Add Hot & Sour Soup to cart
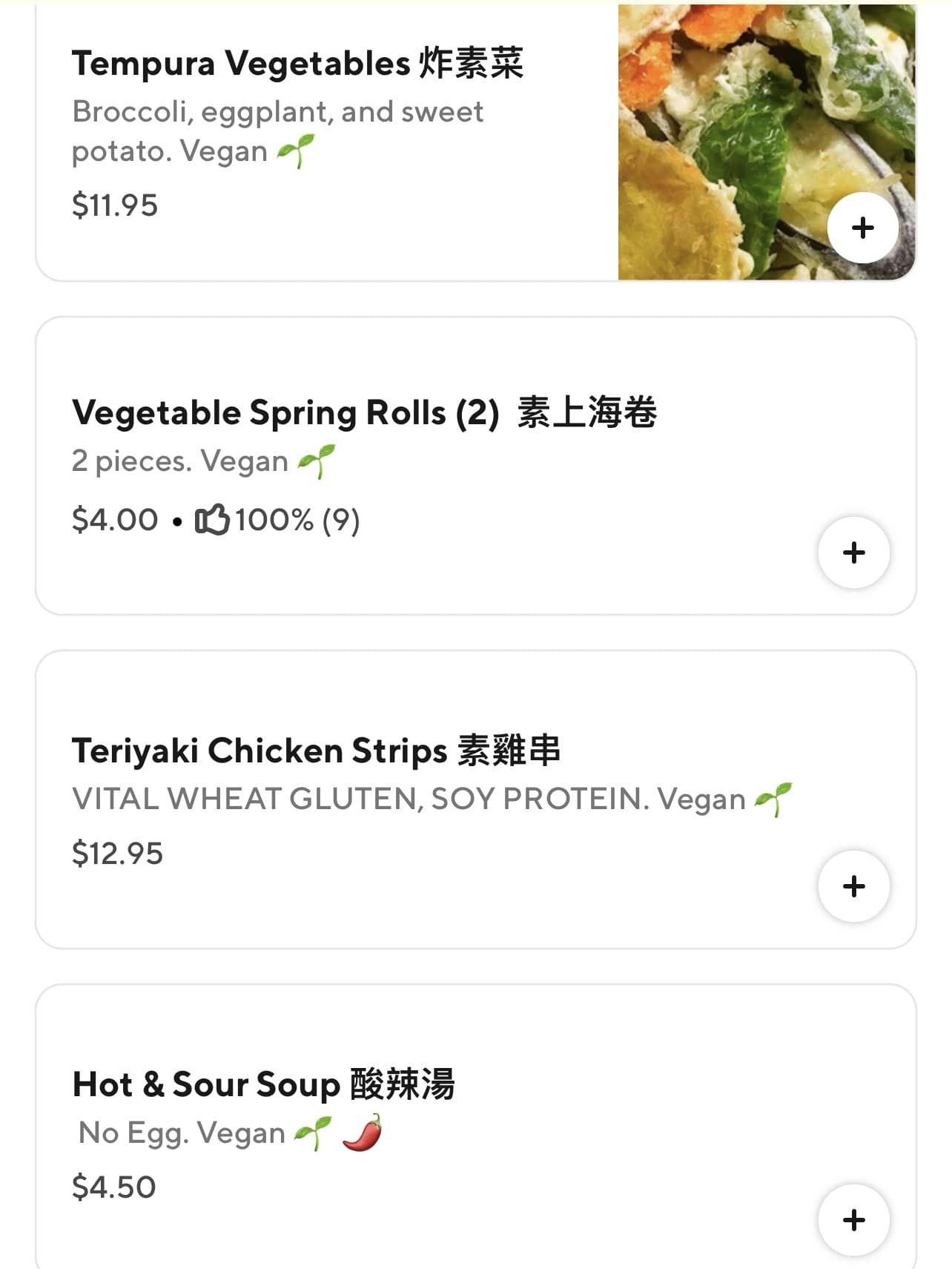The width and height of the screenshot is (952, 1269). pyautogui.click(x=854, y=1220)
